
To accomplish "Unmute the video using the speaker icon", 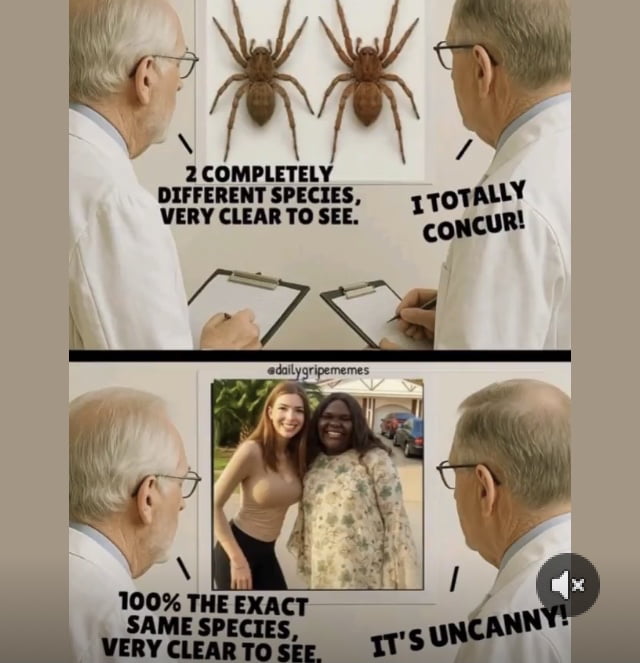I will [567, 585].
